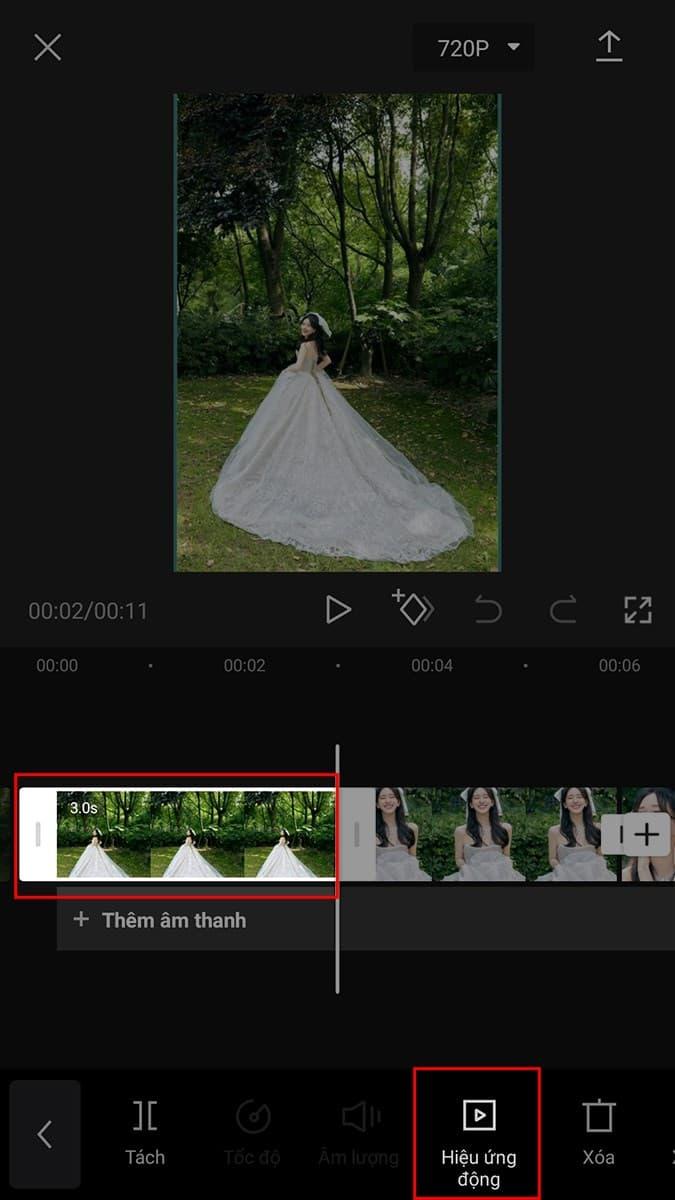This screenshot has height=1200, width=675.
Task: Select the 3.0s wedding dress clip
Action: coord(195,834)
